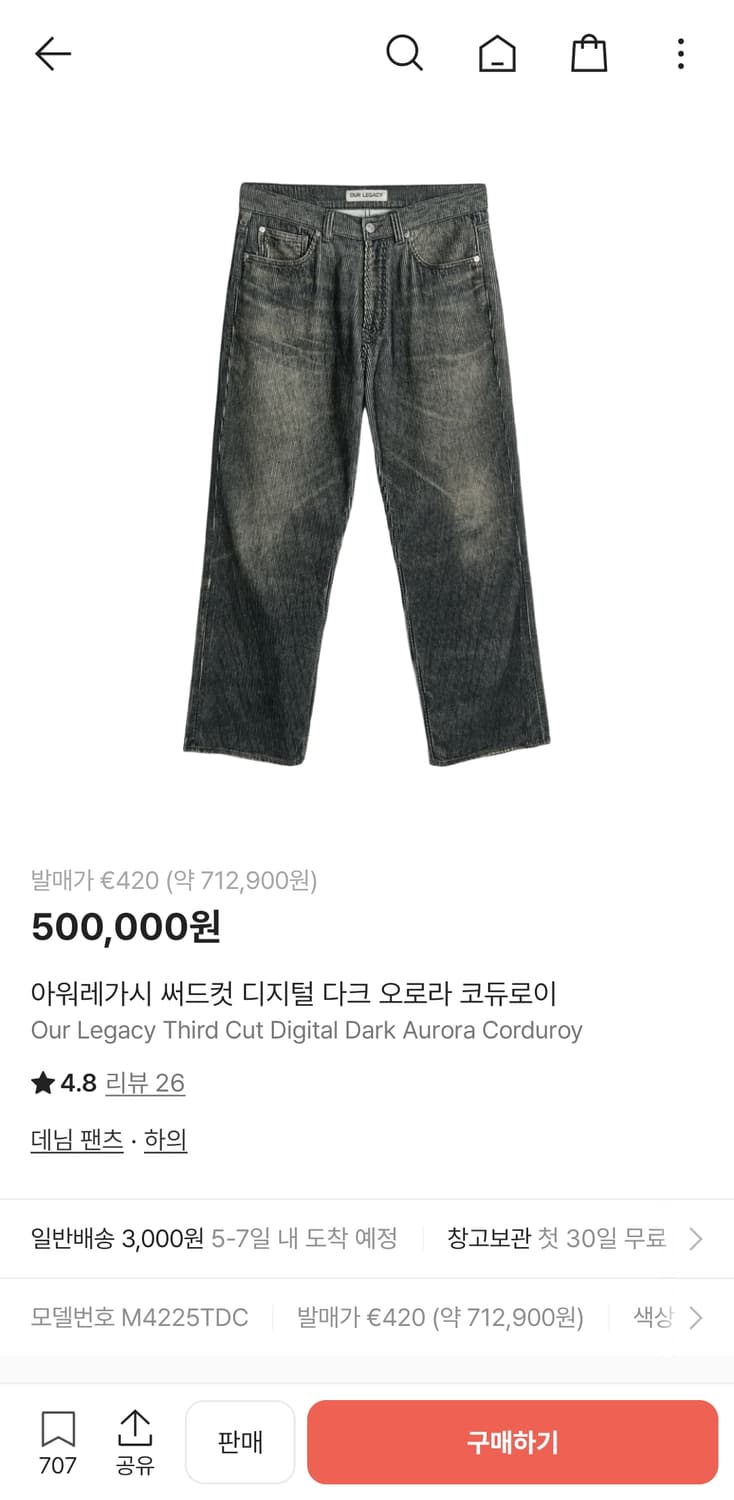734x1500 pixels.
Task: Tap the star rating icon
Action: (41, 1083)
